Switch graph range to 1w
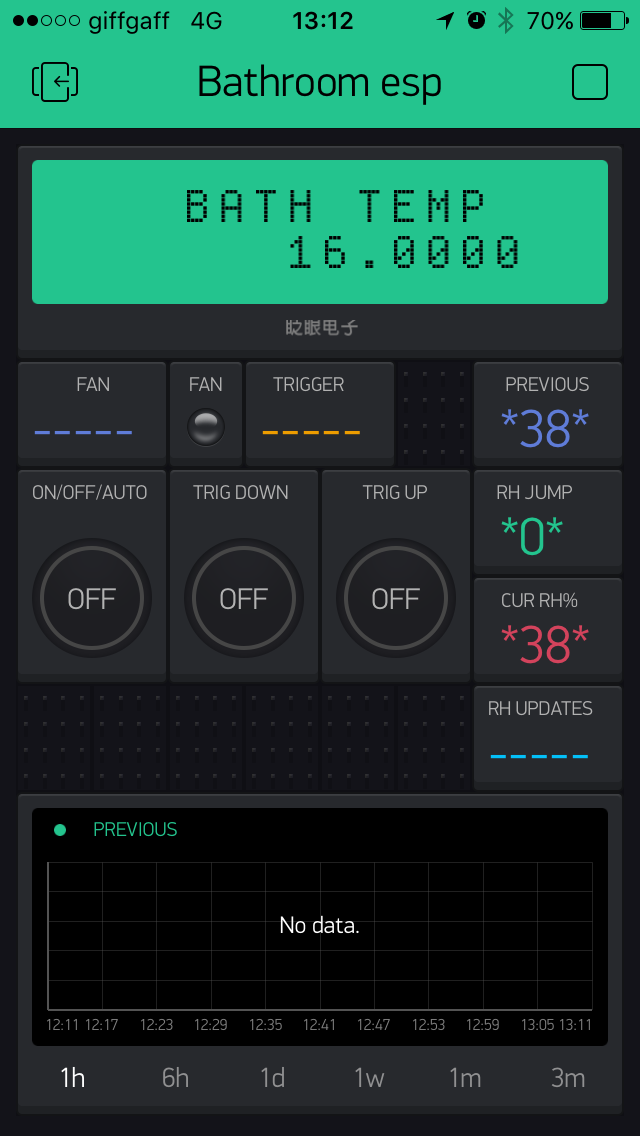 369,1078
